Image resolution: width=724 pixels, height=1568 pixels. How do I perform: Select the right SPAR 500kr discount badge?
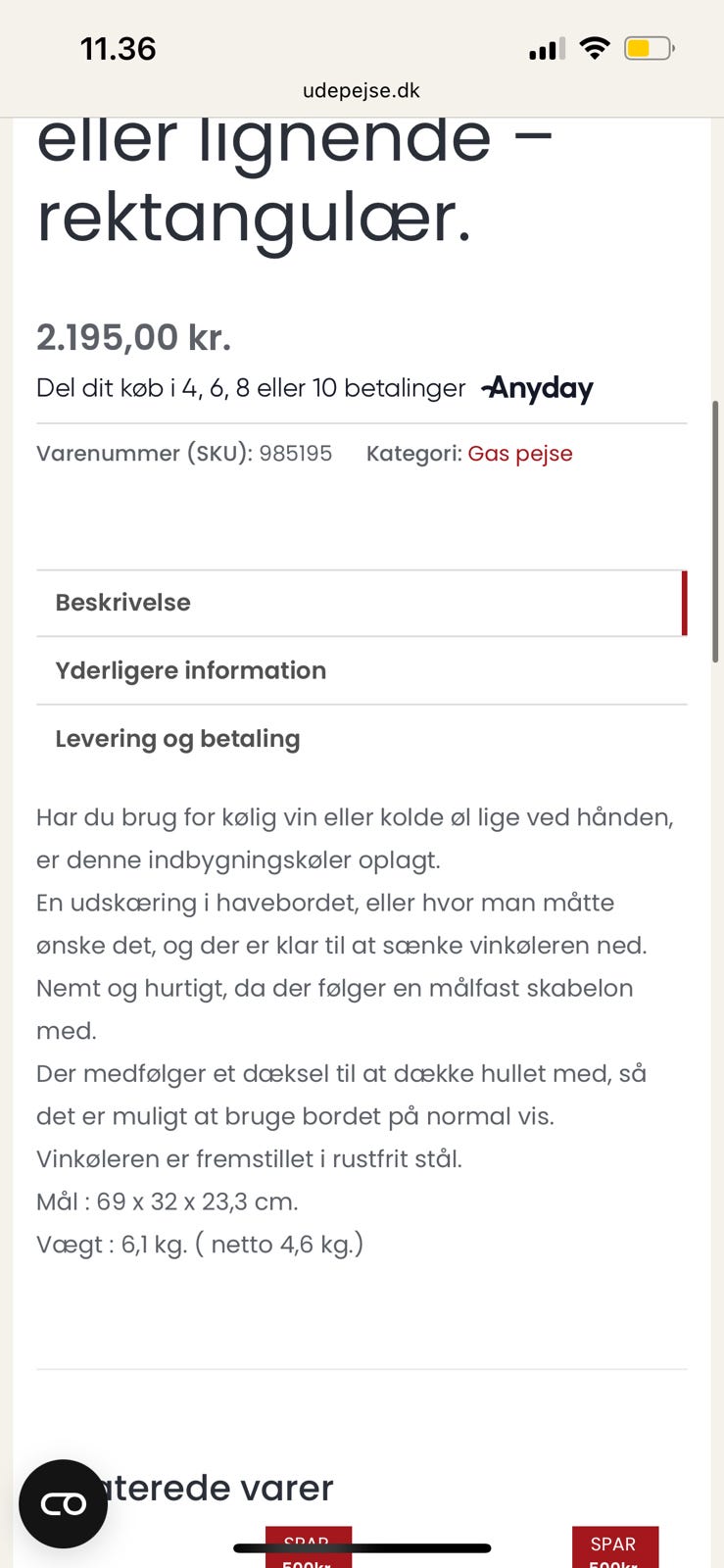coord(614,1548)
